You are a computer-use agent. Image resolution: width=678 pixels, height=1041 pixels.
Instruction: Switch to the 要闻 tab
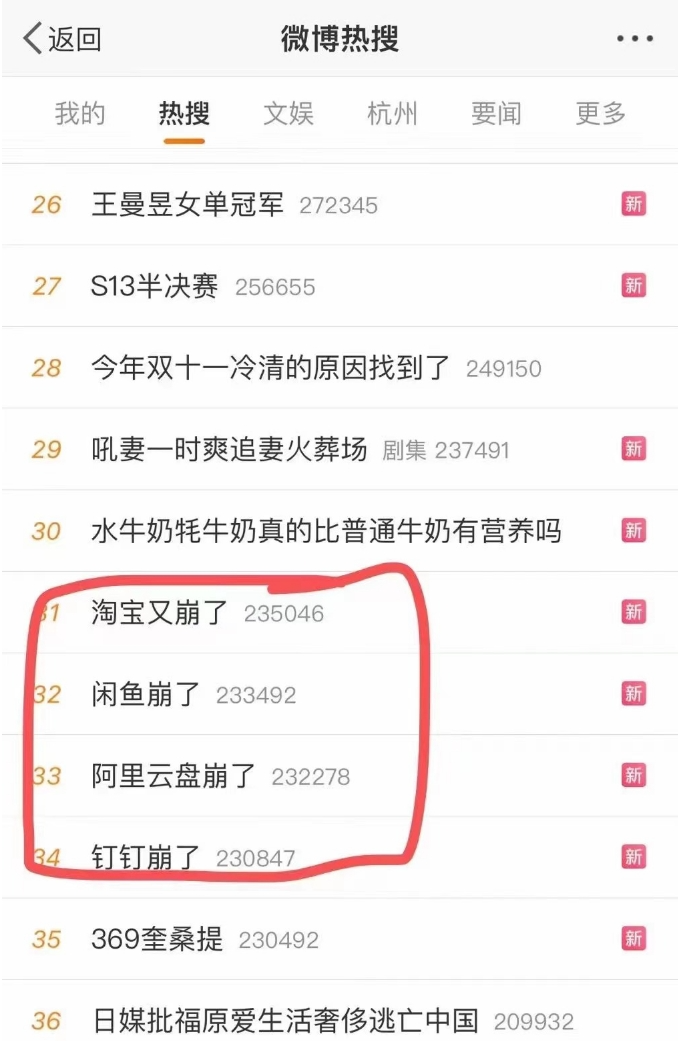pyautogui.click(x=496, y=114)
